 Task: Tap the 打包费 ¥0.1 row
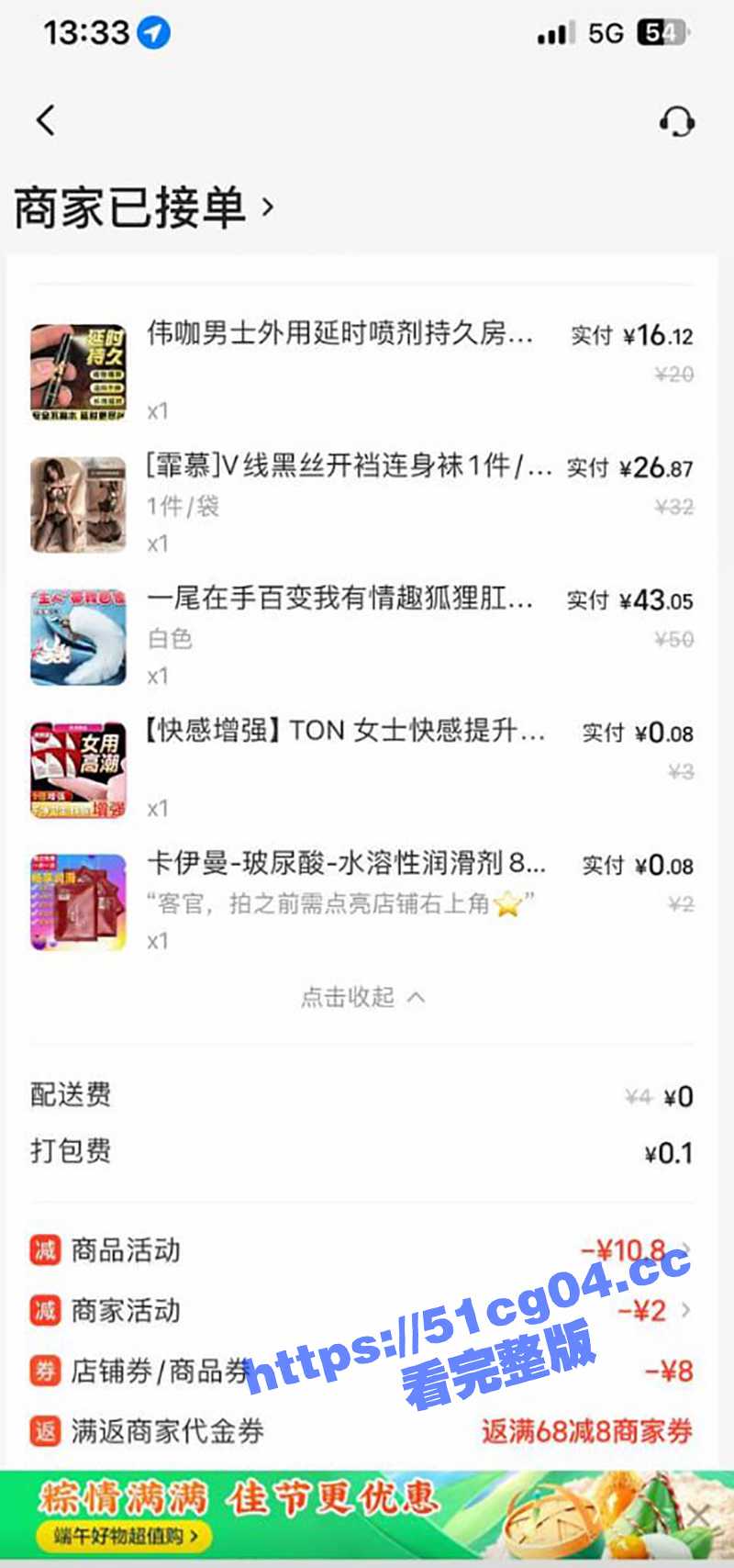pyautogui.click(x=367, y=1152)
